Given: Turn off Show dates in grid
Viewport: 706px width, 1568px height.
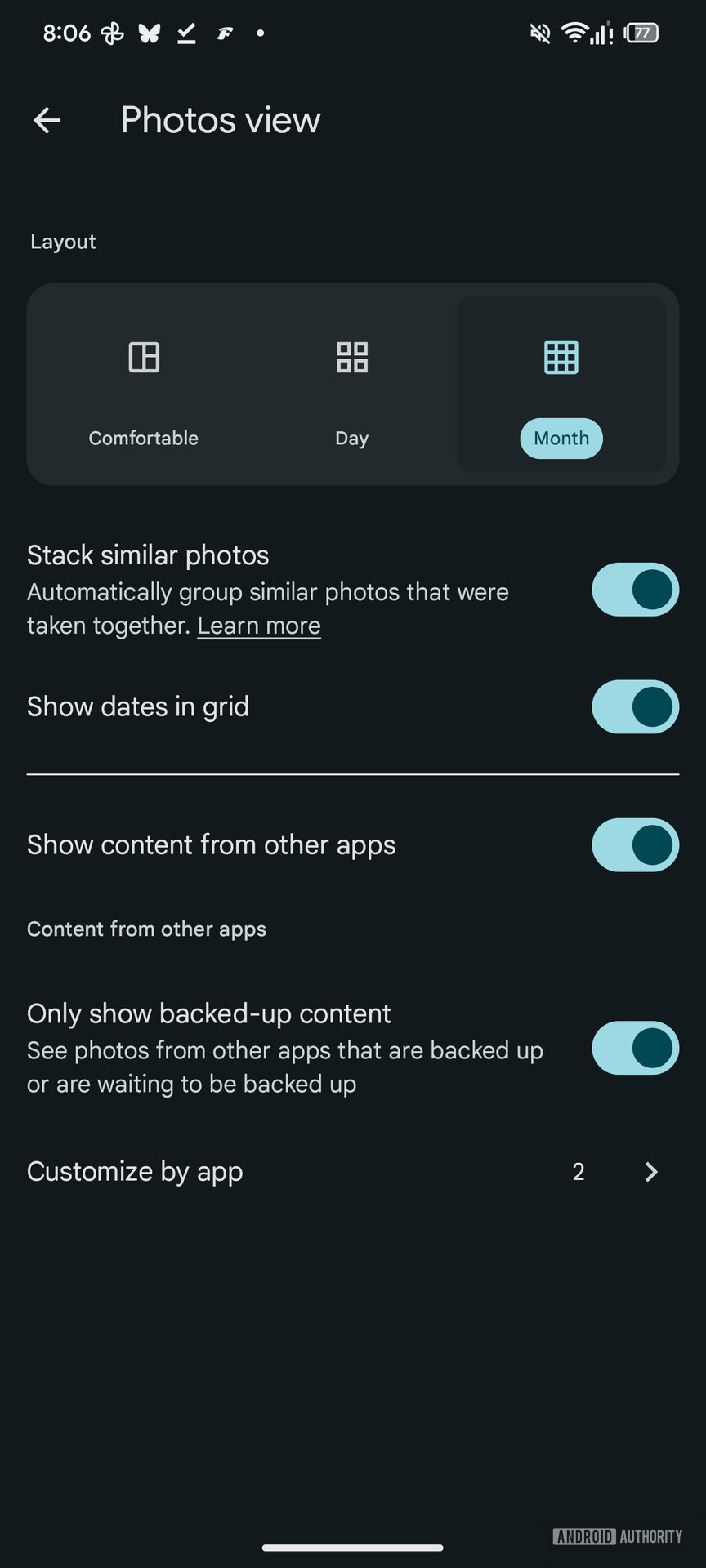Looking at the screenshot, I should [635, 707].
